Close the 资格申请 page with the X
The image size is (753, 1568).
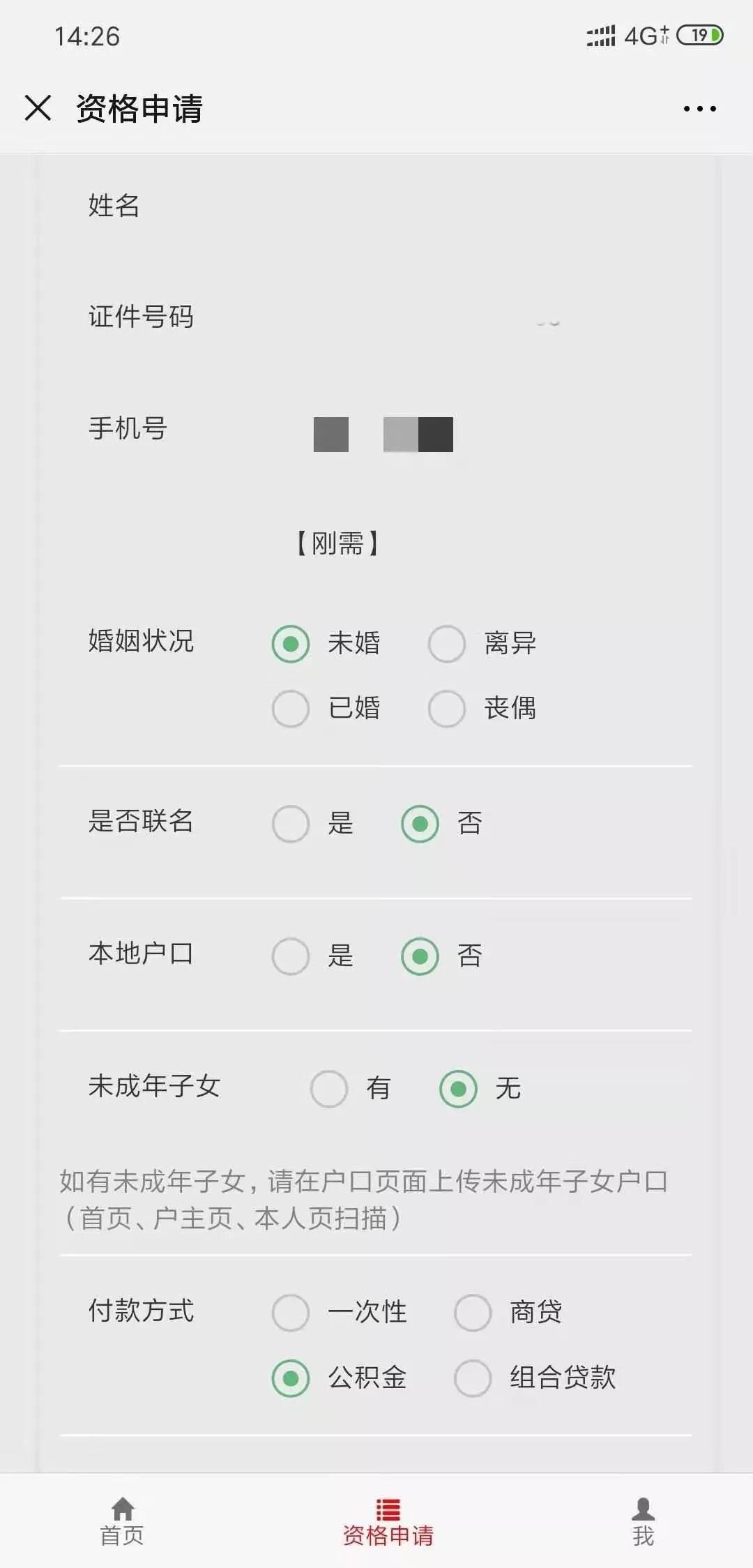[38, 108]
